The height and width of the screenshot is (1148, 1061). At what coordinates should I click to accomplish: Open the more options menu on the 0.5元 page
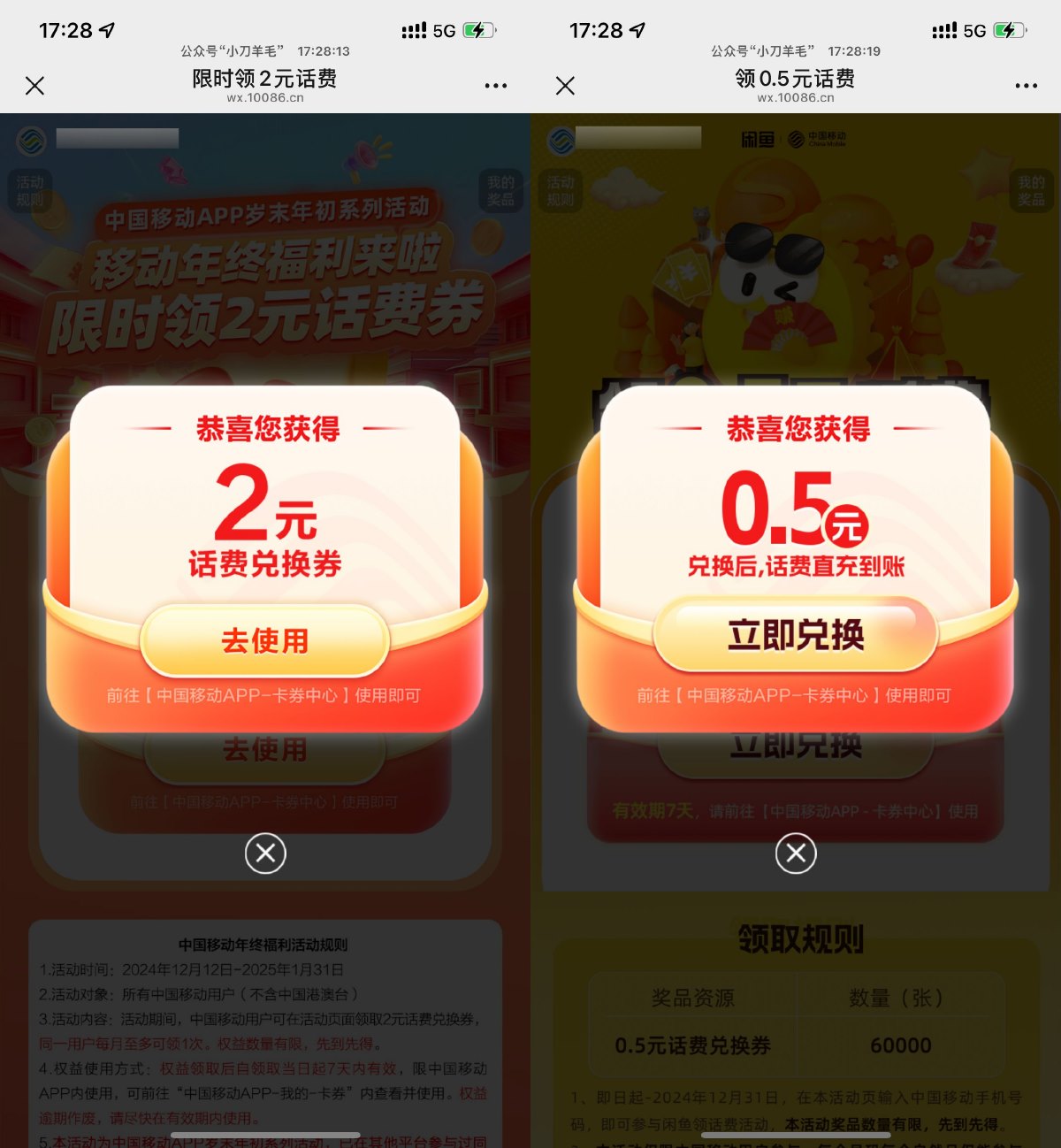1026,86
